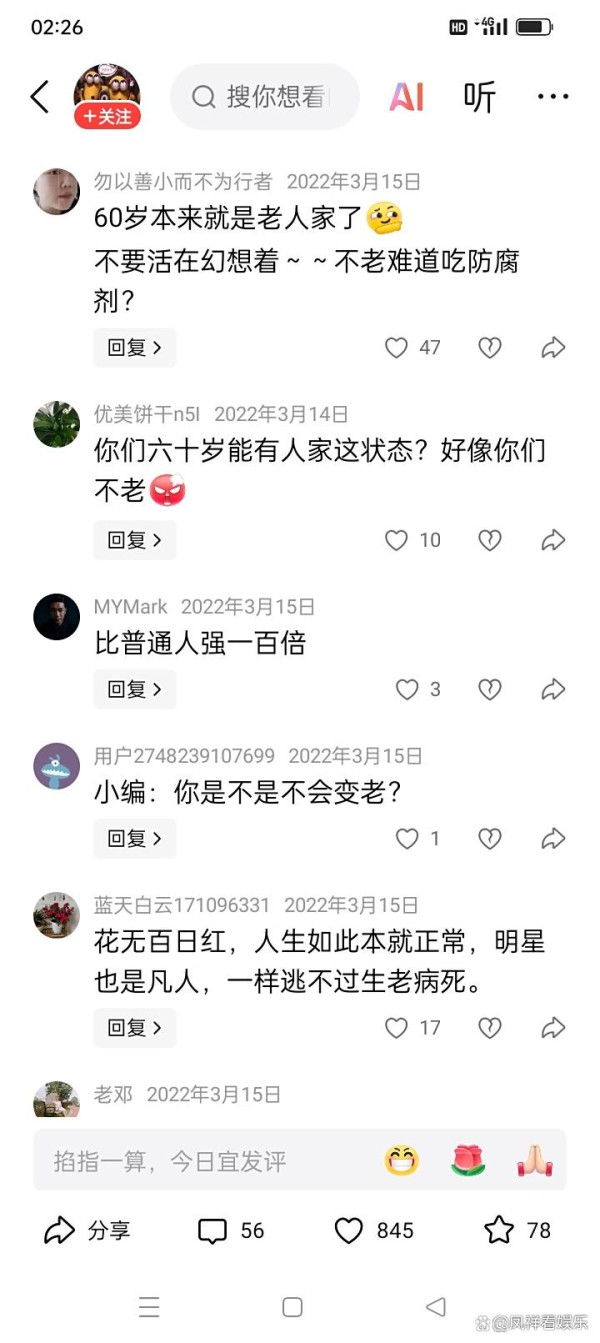Screen dimensions: 600x1343
Task: Like the article with 845 likes
Action: click(x=373, y=1230)
